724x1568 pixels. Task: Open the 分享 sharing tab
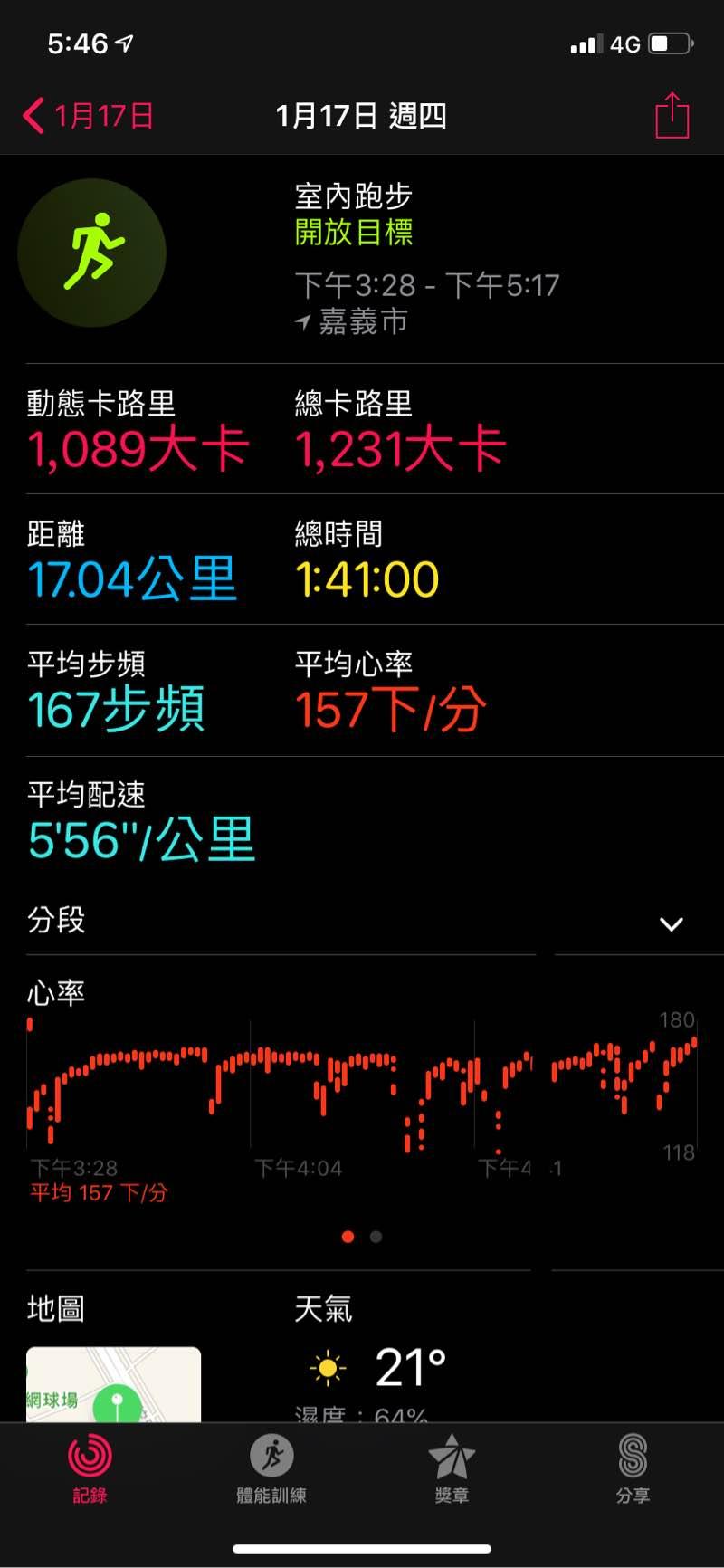pos(633,1468)
